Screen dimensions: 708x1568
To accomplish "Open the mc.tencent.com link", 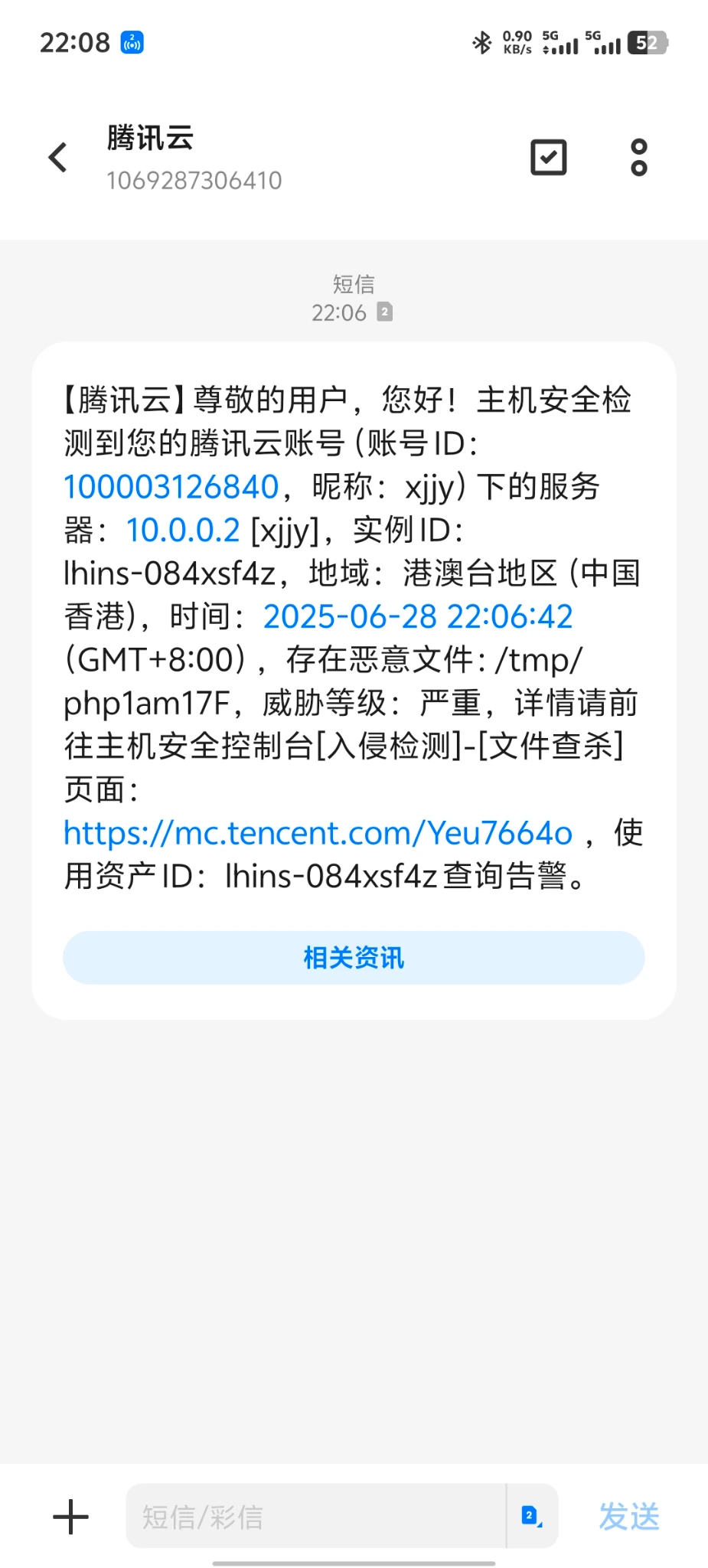I will coord(318,833).
